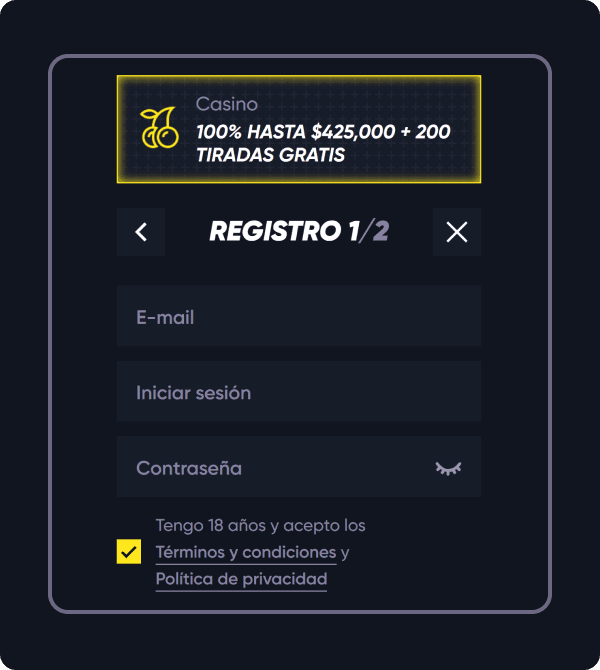Go back with the left arrow
This screenshot has height=670, width=600.
(141, 232)
